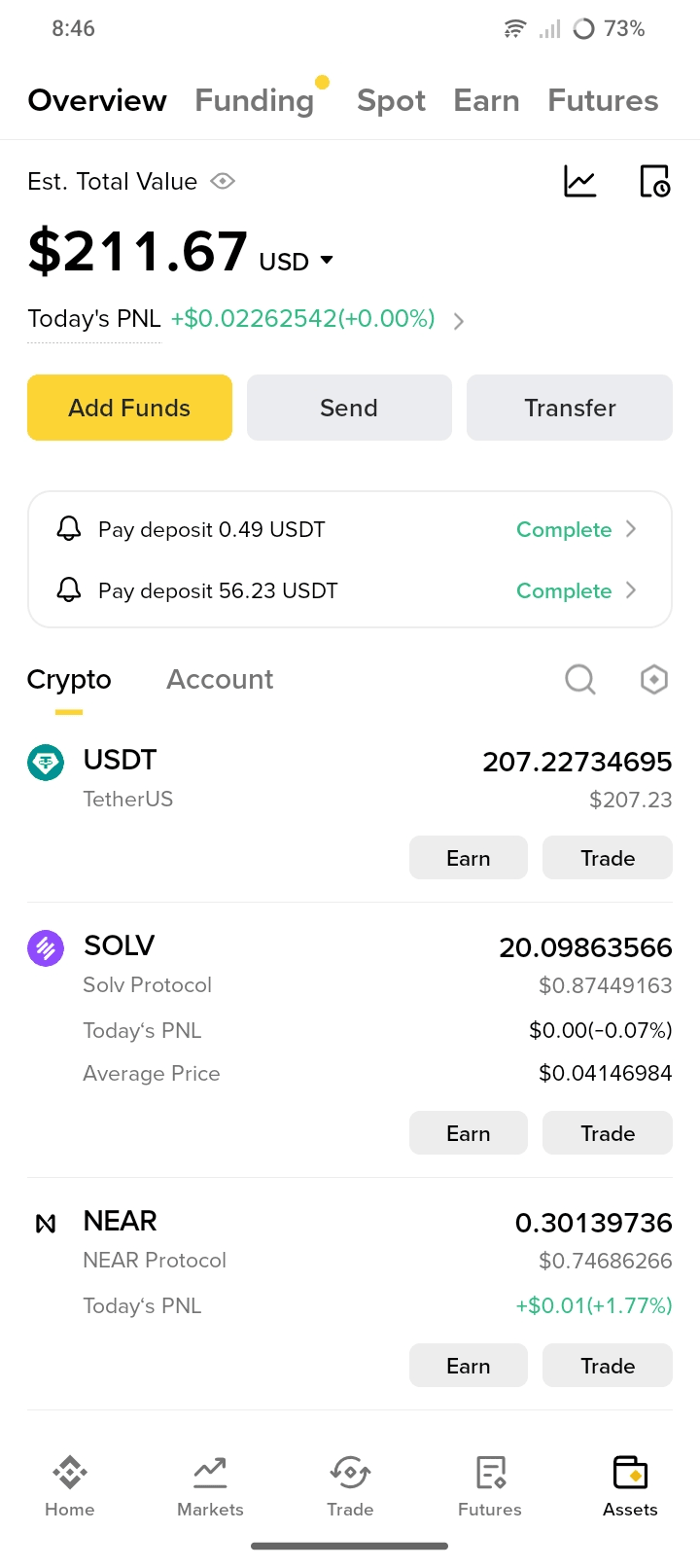Go to the Earn top tab
This screenshot has width=700, height=1568.
[486, 100]
